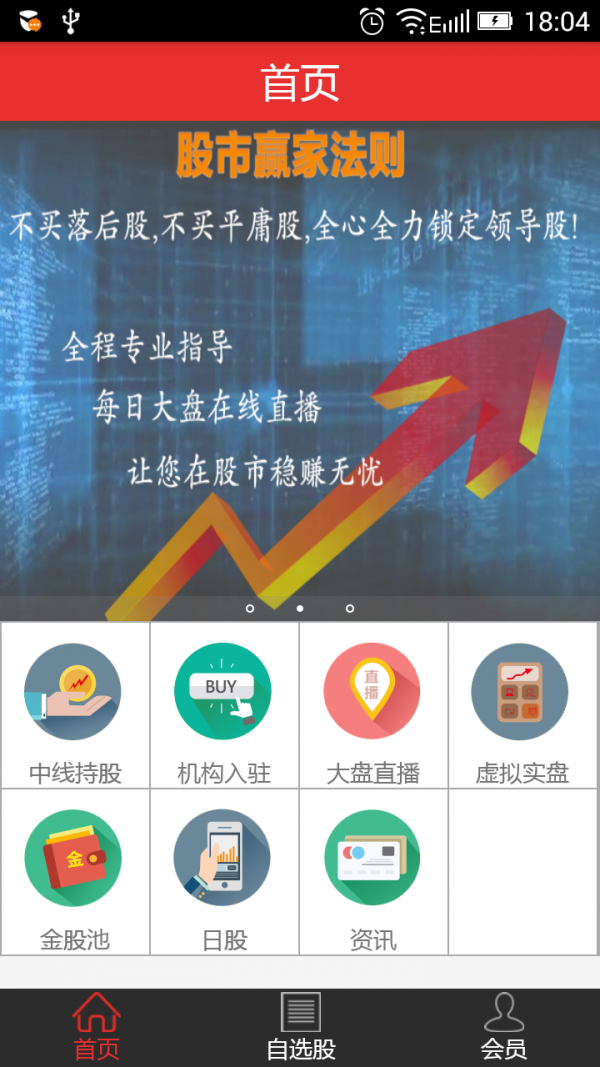Image resolution: width=600 pixels, height=1067 pixels.
Task: Open 资讯 news section
Action: [373, 872]
